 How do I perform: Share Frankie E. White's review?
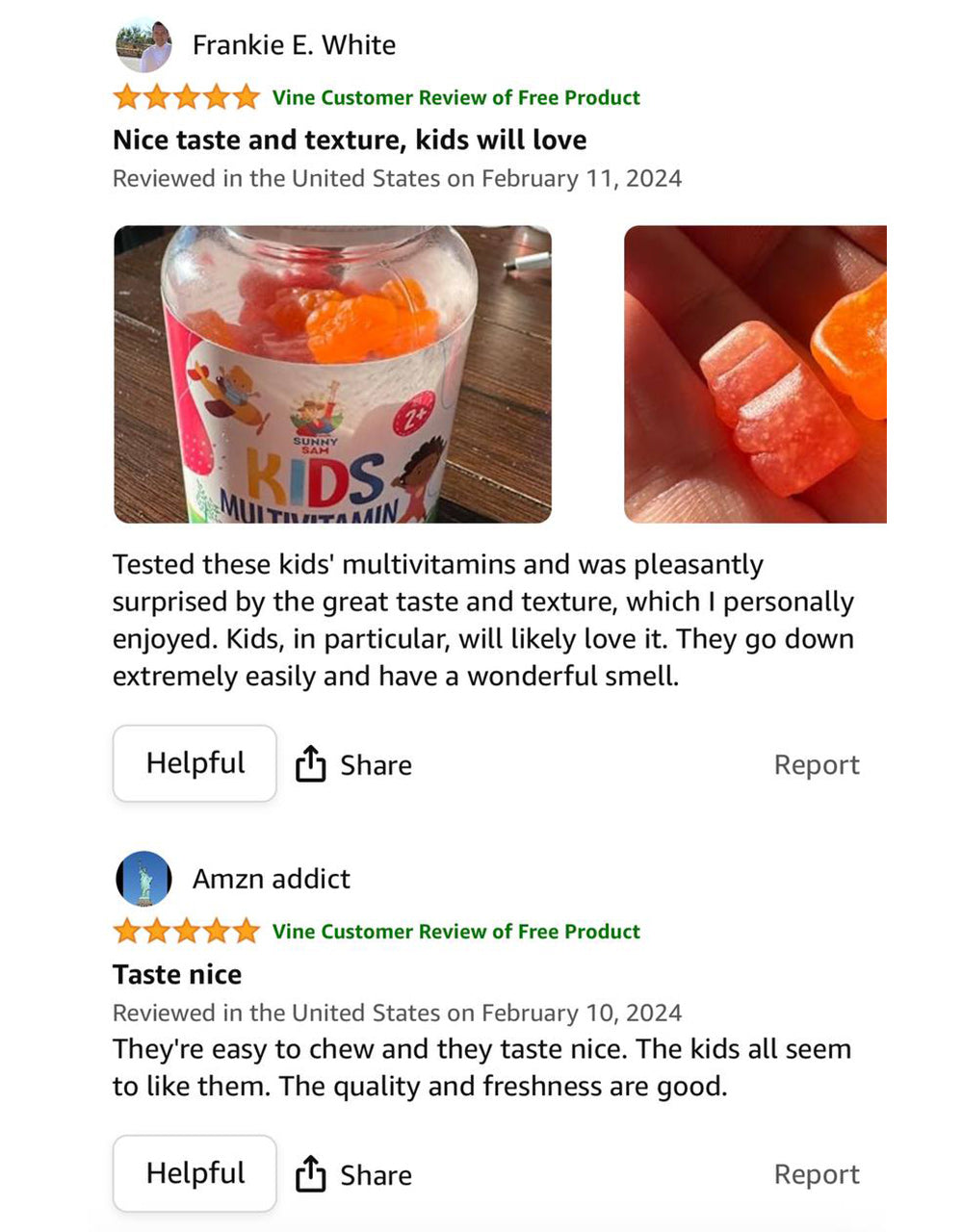353,765
